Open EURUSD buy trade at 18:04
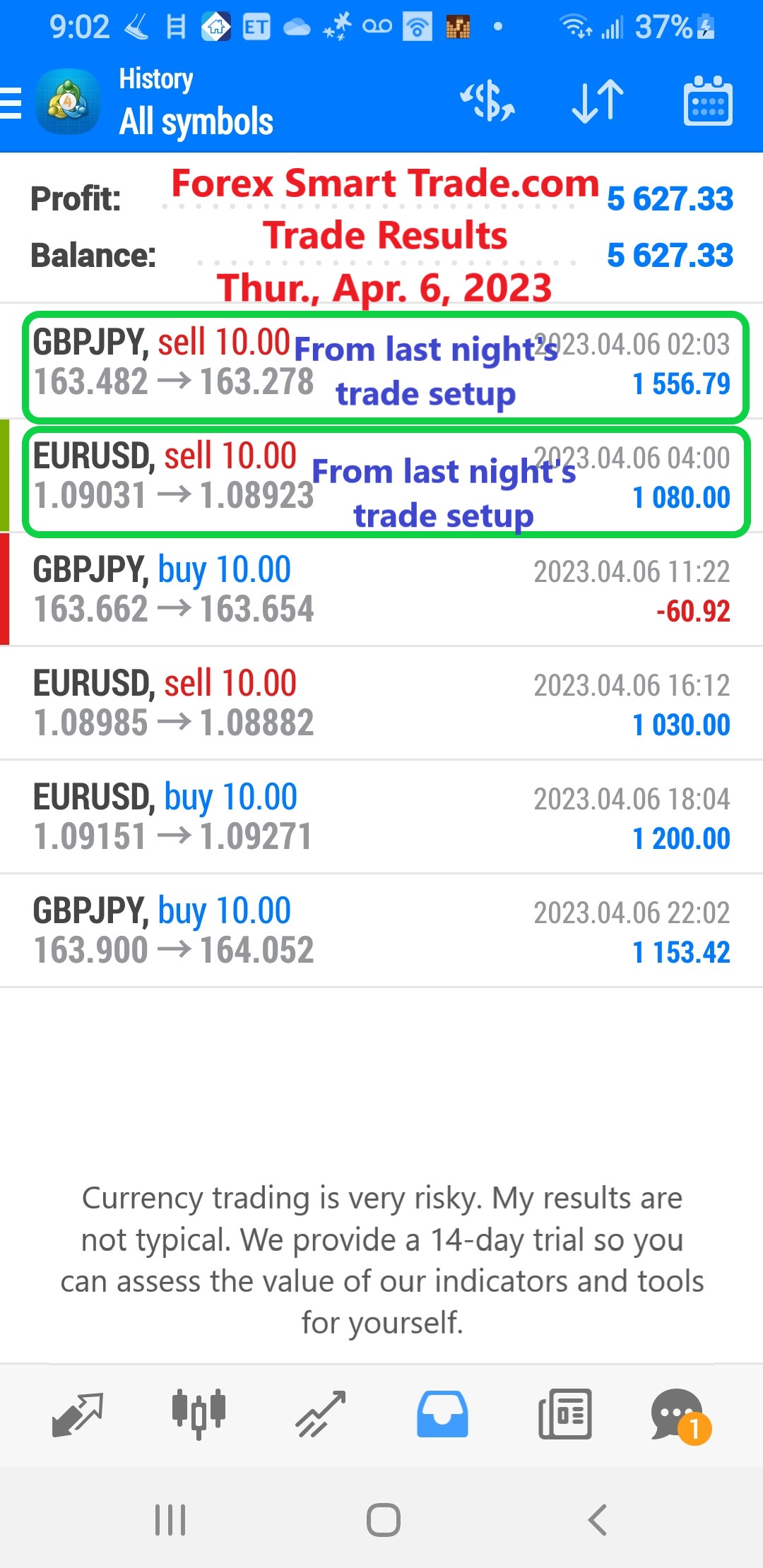This screenshot has height=1568, width=763. [x=381, y=818]
